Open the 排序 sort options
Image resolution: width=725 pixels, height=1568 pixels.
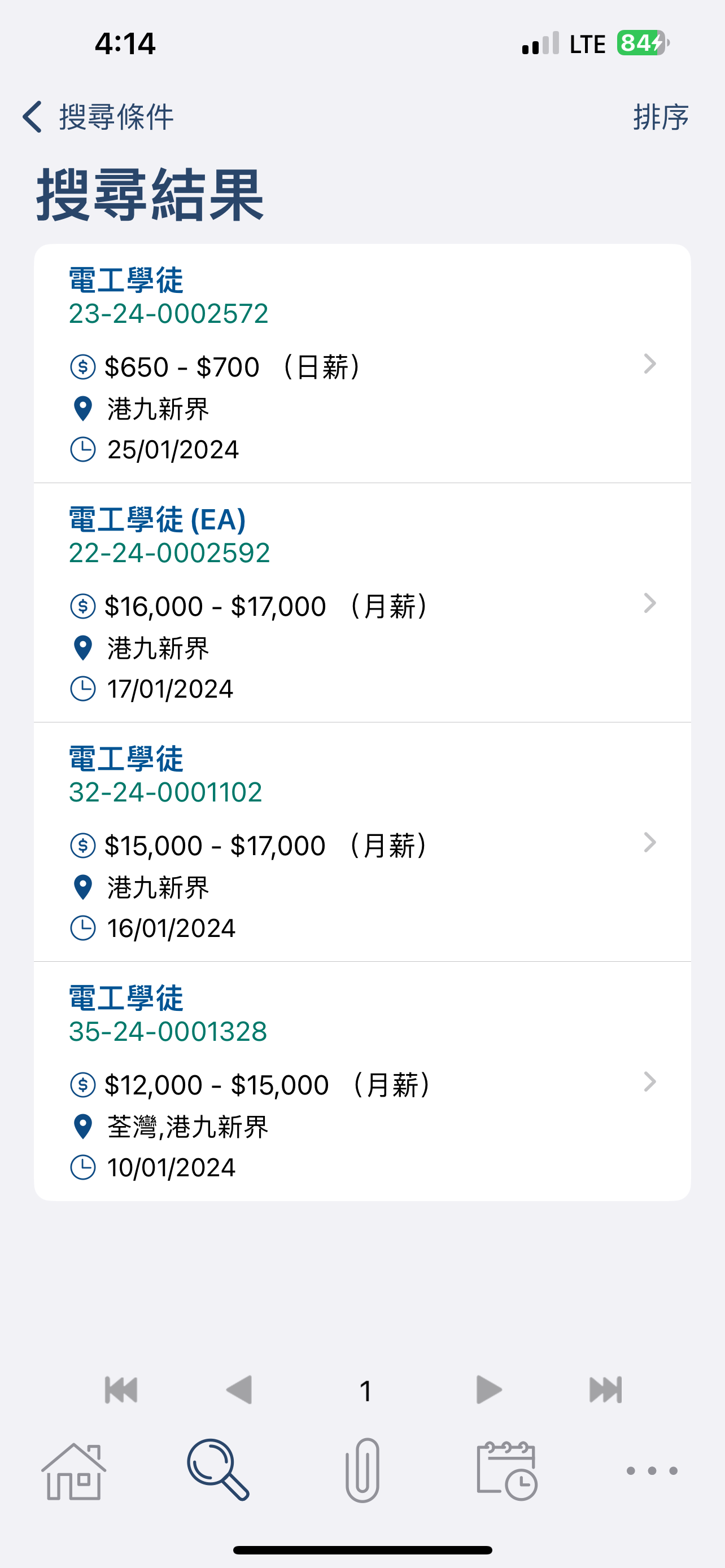point(661,116)
